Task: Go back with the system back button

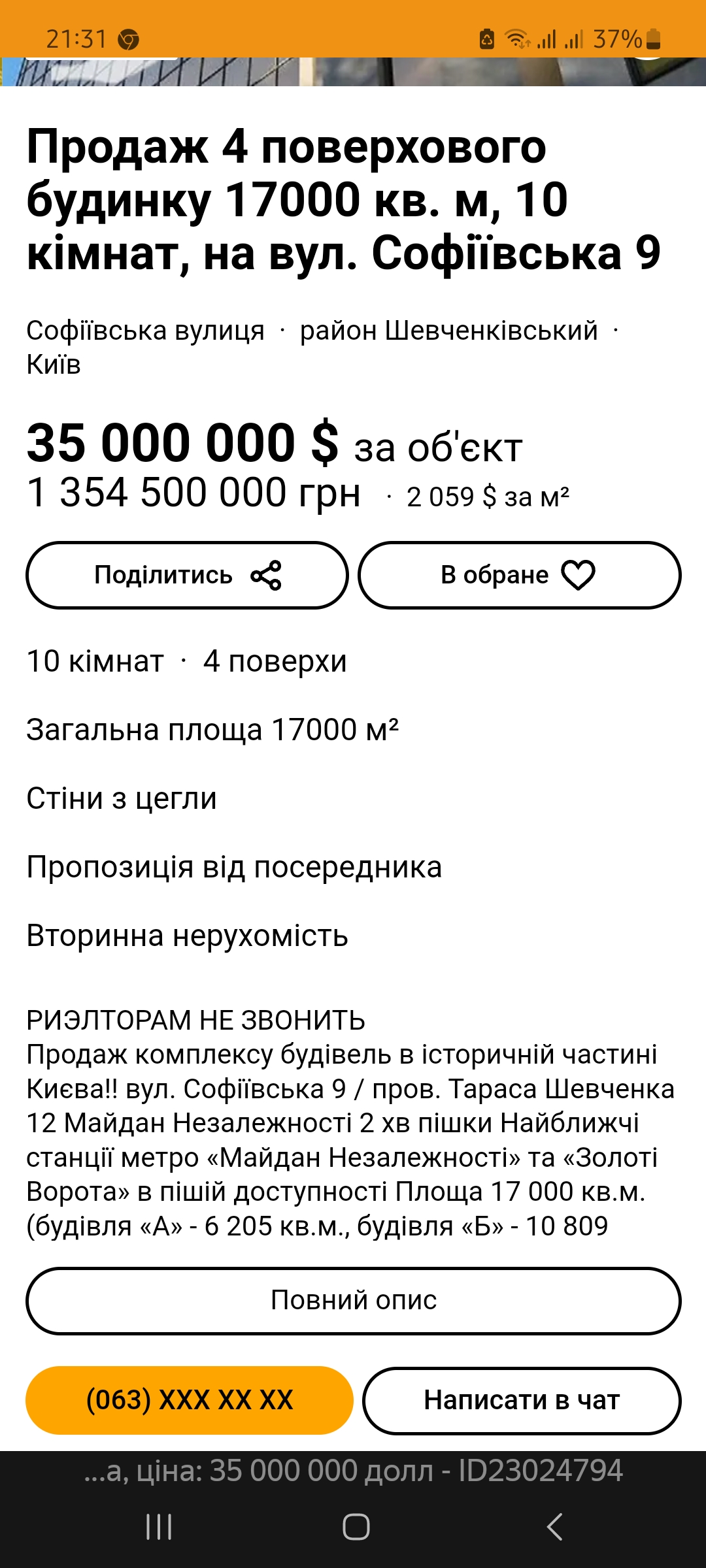Action: coord(554,1527)
